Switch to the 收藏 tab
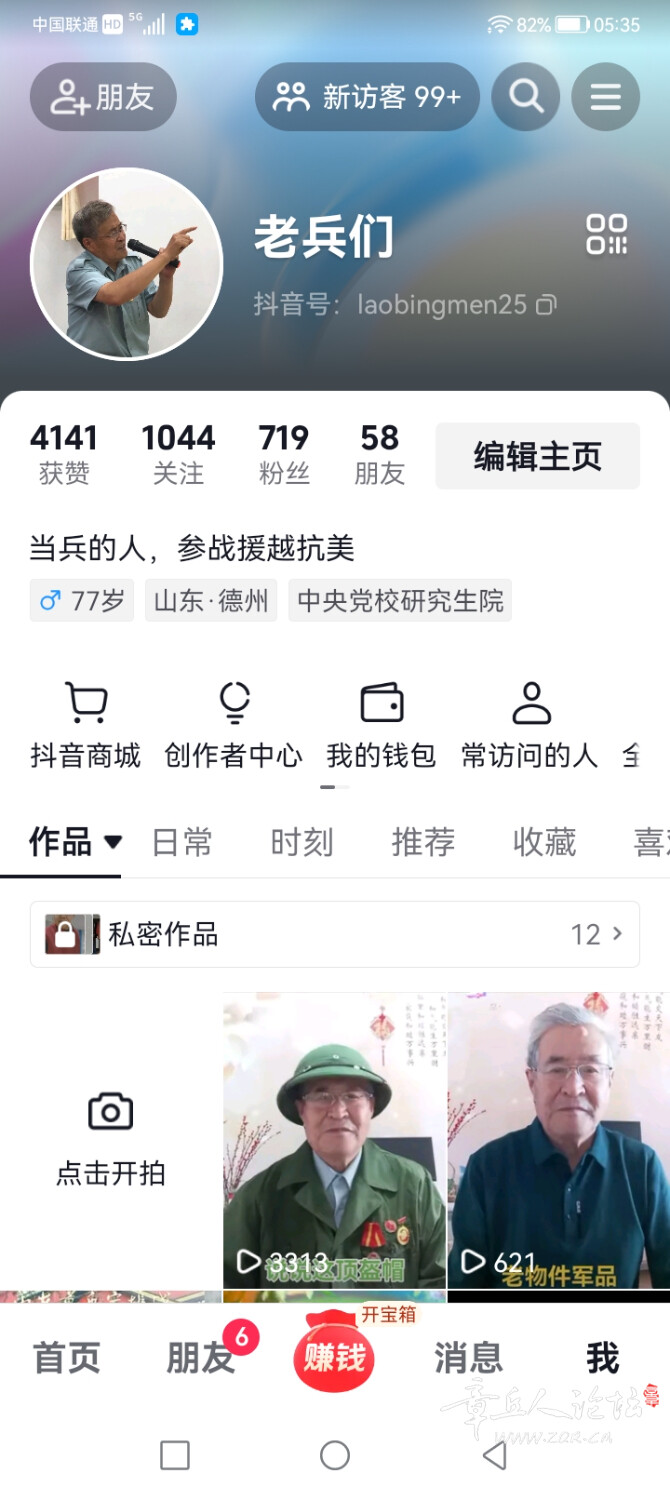The image size is (670, 1500). (x=544, y=842)
